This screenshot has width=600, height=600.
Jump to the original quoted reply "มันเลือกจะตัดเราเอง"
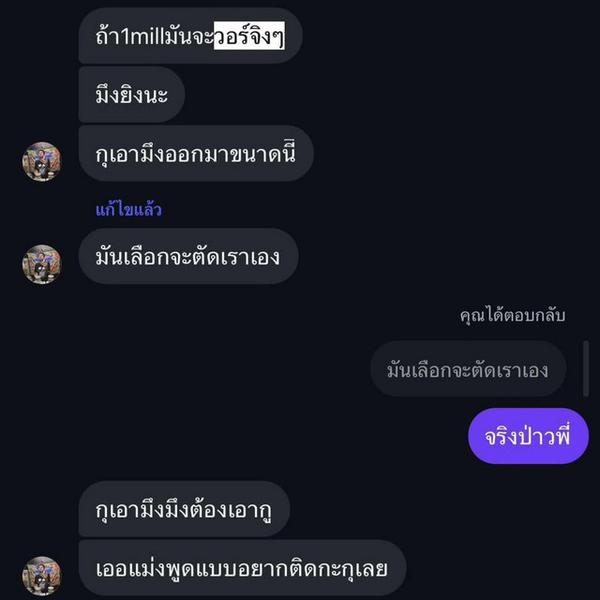pyautogui.click(x=467, y=369)
